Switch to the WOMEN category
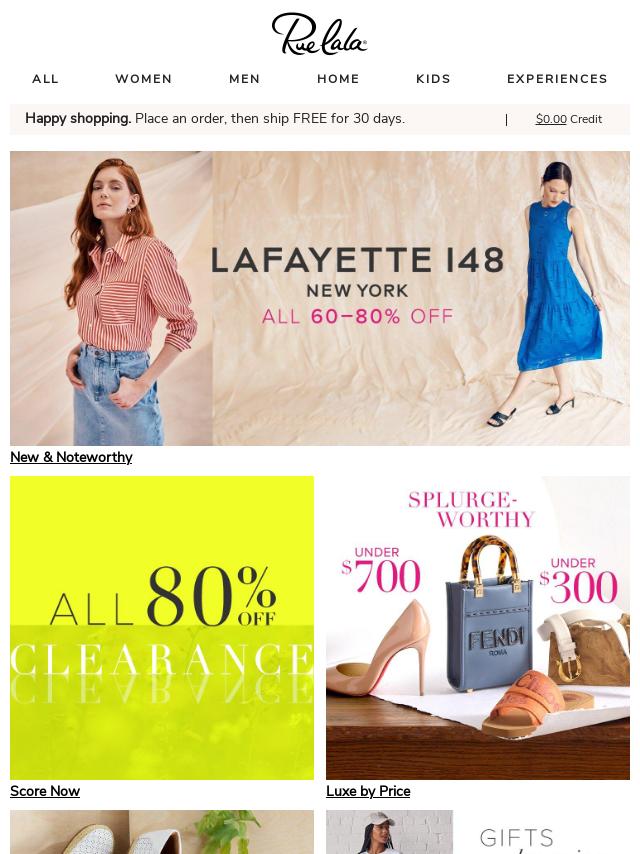The image size is (640, 854). coord(143,79)
